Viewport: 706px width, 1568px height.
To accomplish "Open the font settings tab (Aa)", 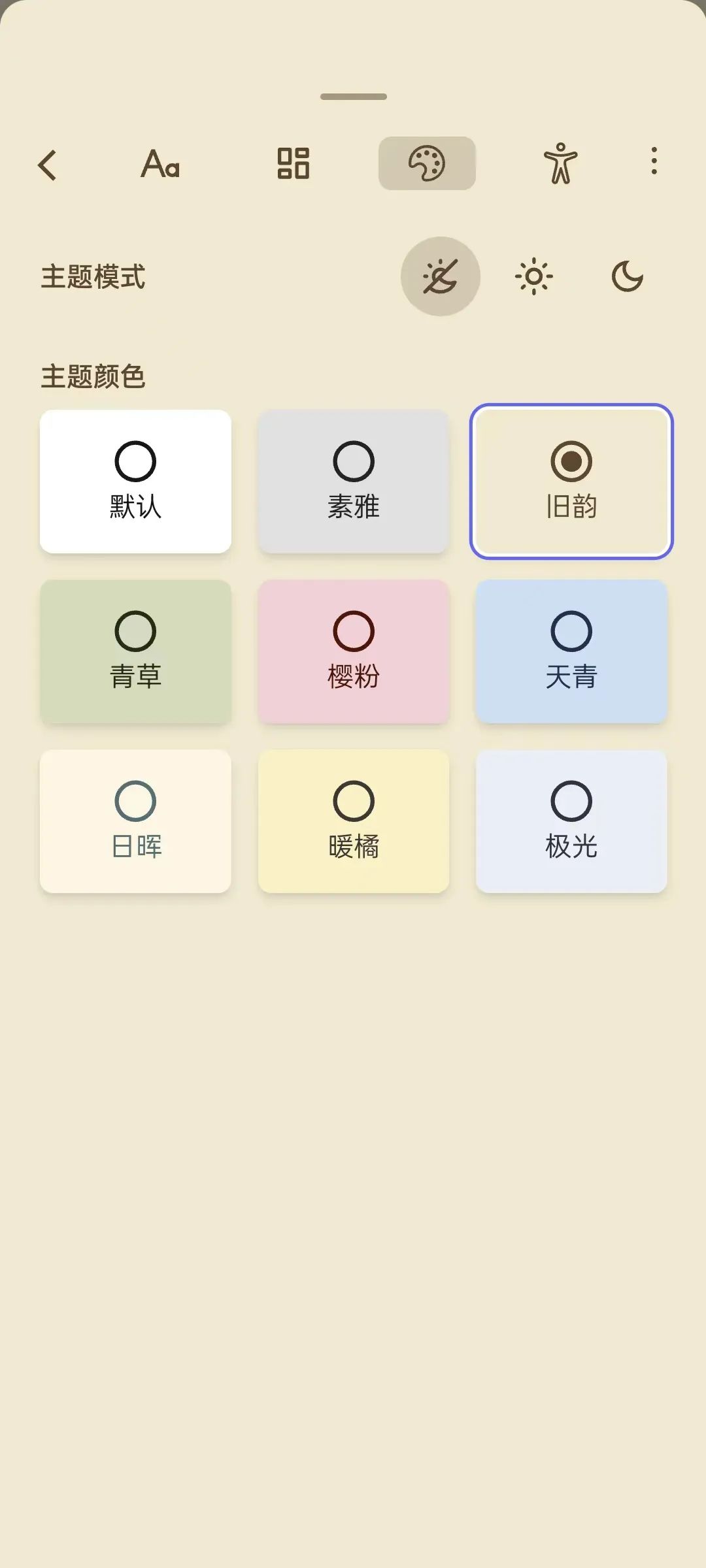I will click(x=160, y=163).
